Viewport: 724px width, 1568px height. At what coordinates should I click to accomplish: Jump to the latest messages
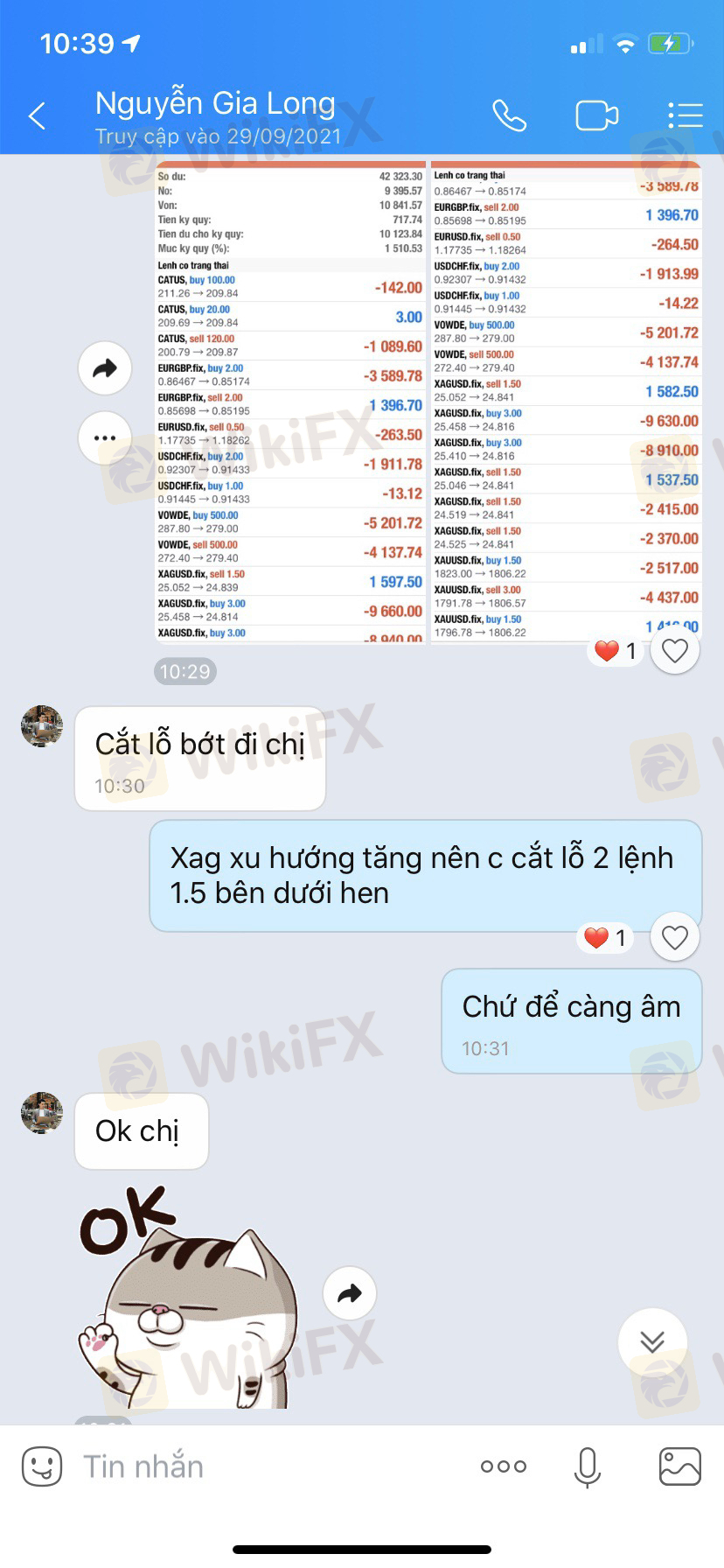click(x=652, y=1341)
